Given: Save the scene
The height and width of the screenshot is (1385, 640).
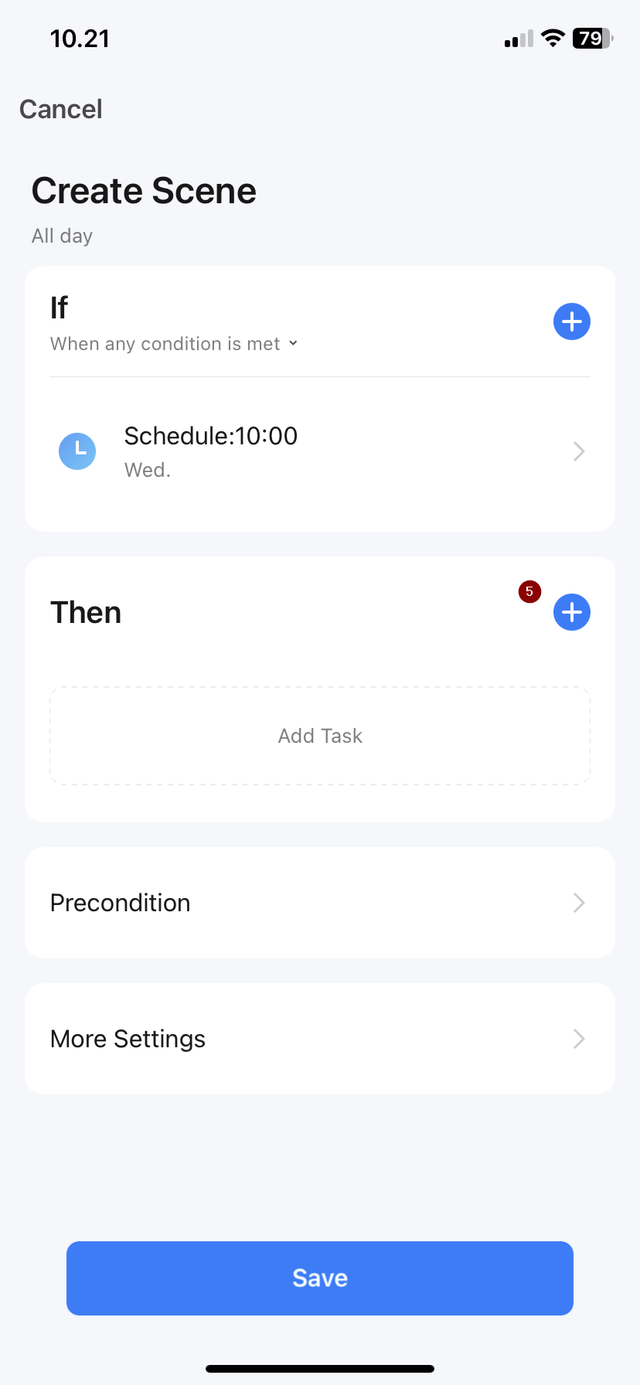Looking at the screenshot, I should (320, 1278).
